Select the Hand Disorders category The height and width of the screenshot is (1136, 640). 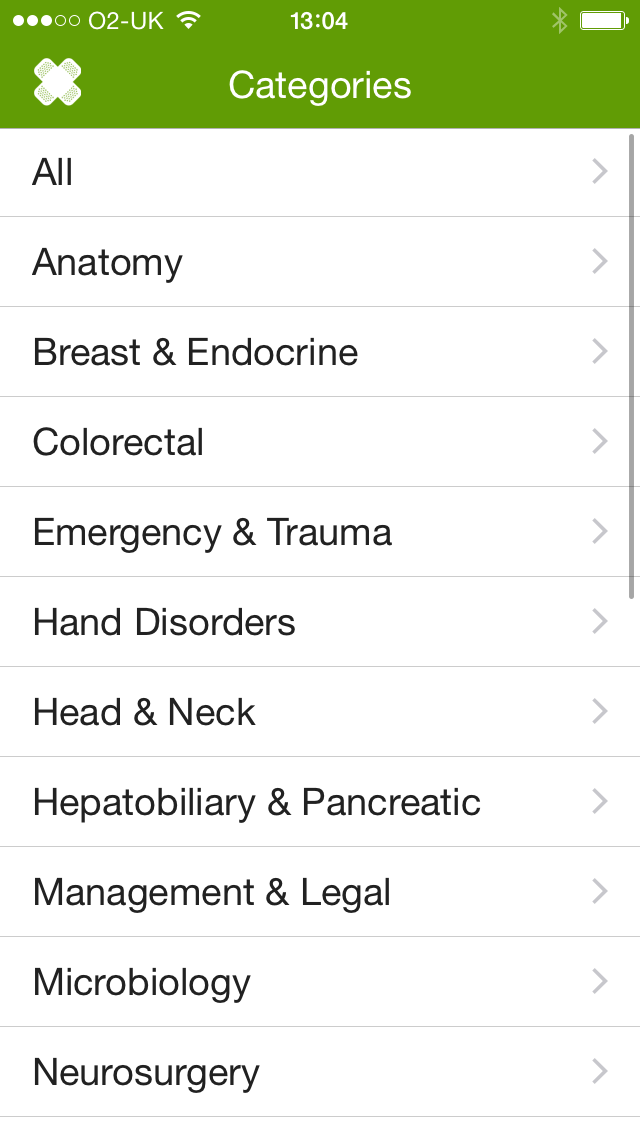click(320, 622)
